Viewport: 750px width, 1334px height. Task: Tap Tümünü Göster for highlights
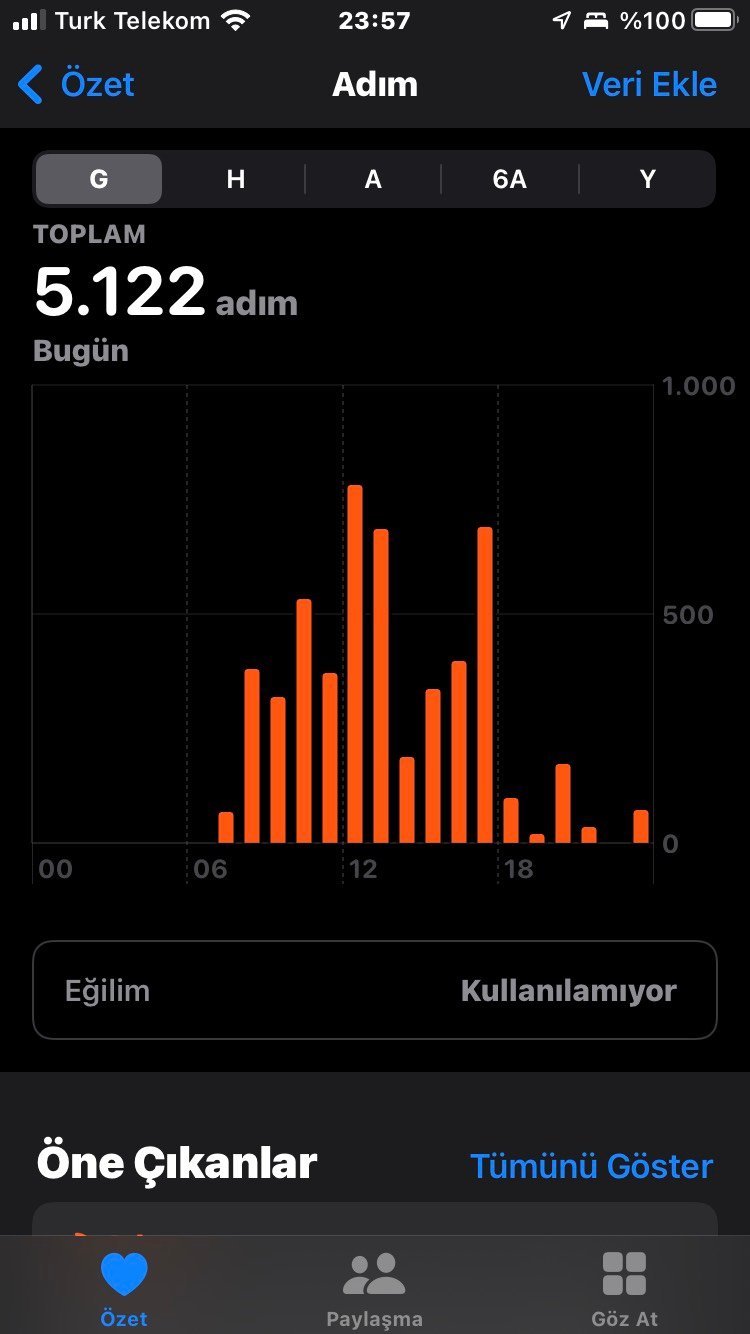tap(592, 1166)
